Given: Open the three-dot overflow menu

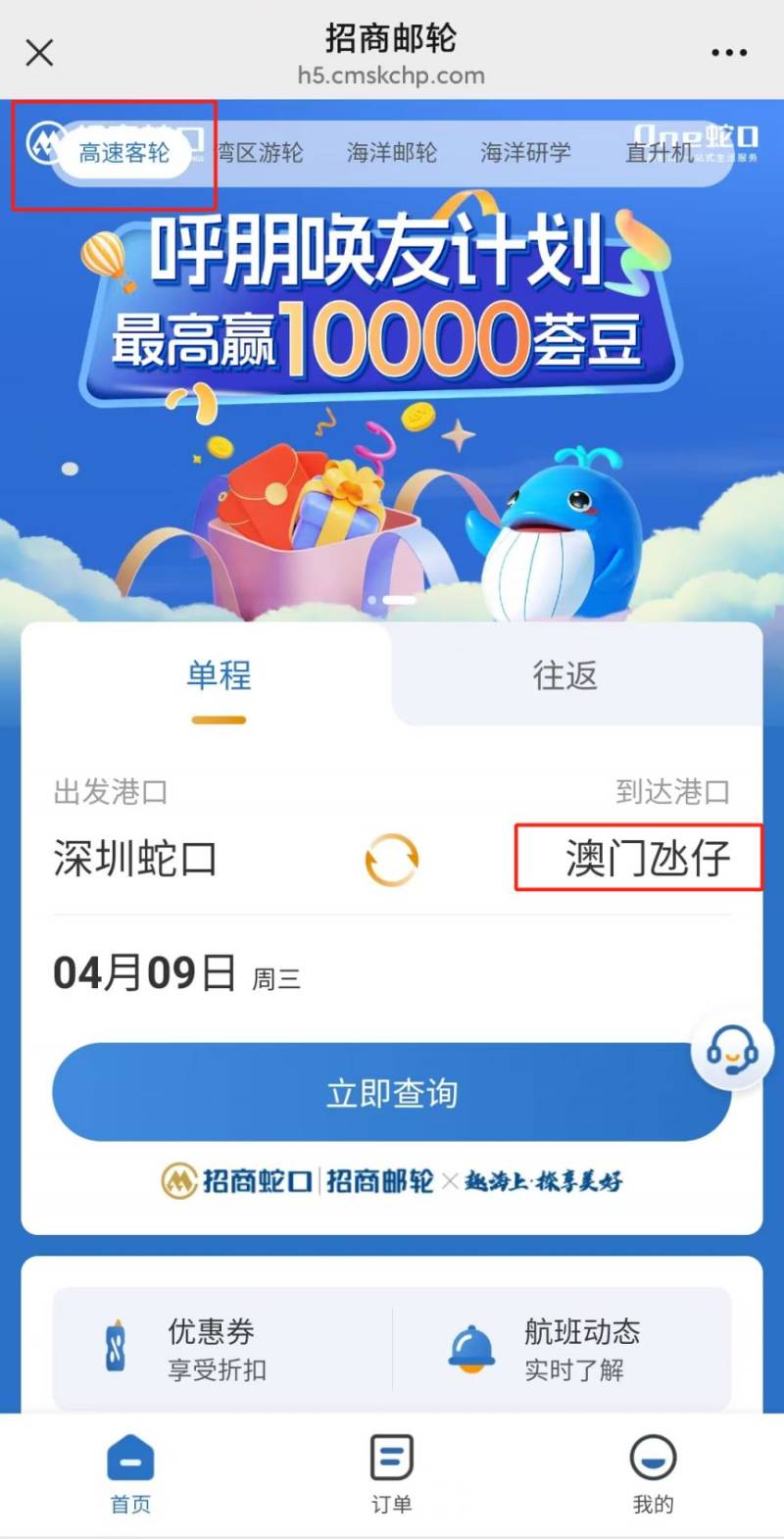Looking at the screenshot, I should pyautogui.click(x=729, y=53).
